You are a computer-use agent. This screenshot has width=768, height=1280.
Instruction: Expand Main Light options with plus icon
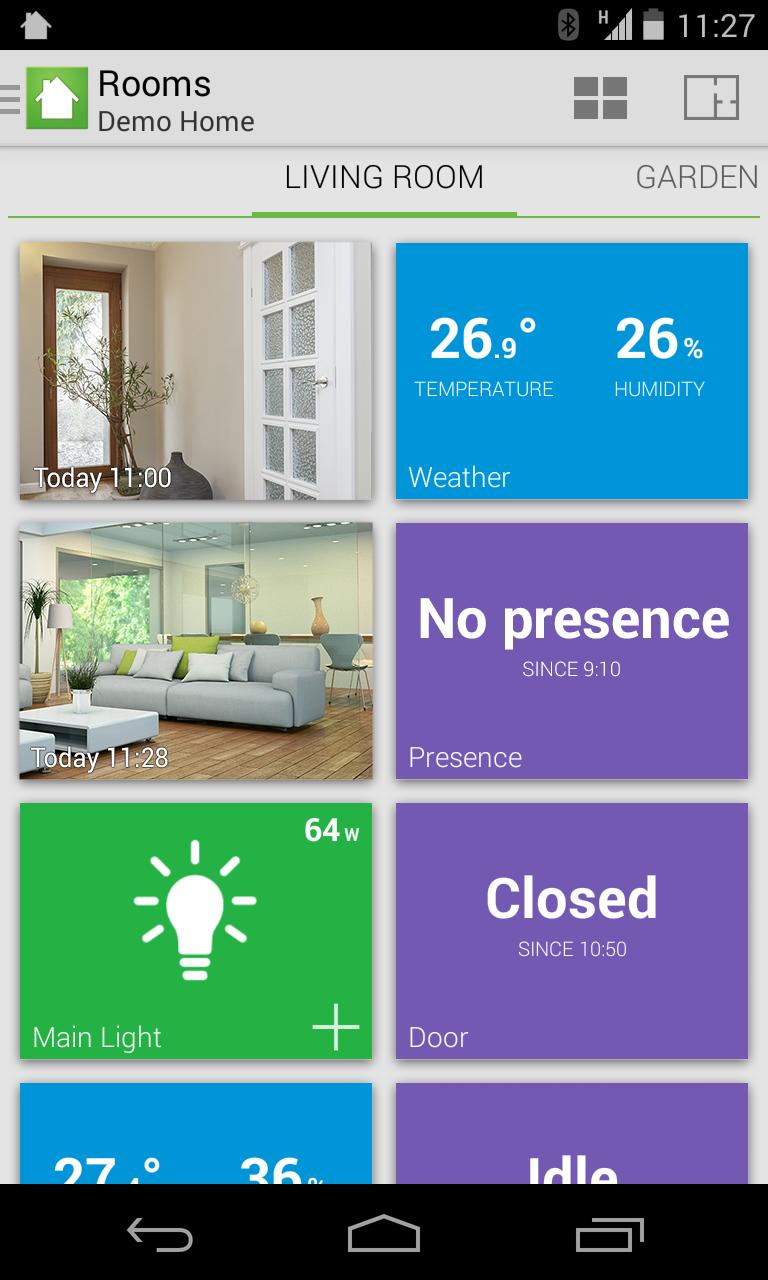(336, 1027)
